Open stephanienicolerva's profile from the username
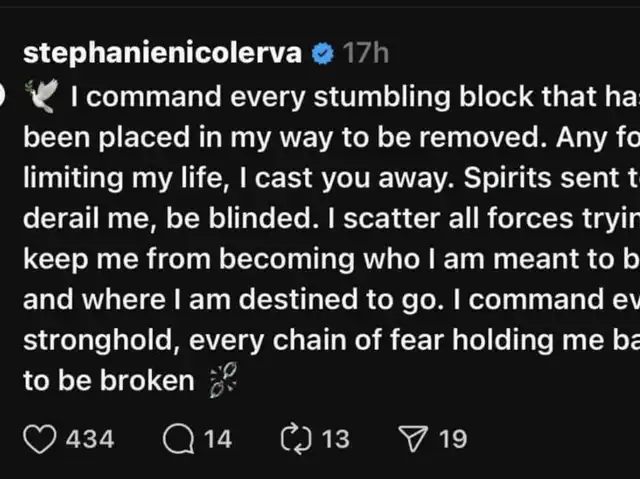640x479 pixels. tap(162, 53)
